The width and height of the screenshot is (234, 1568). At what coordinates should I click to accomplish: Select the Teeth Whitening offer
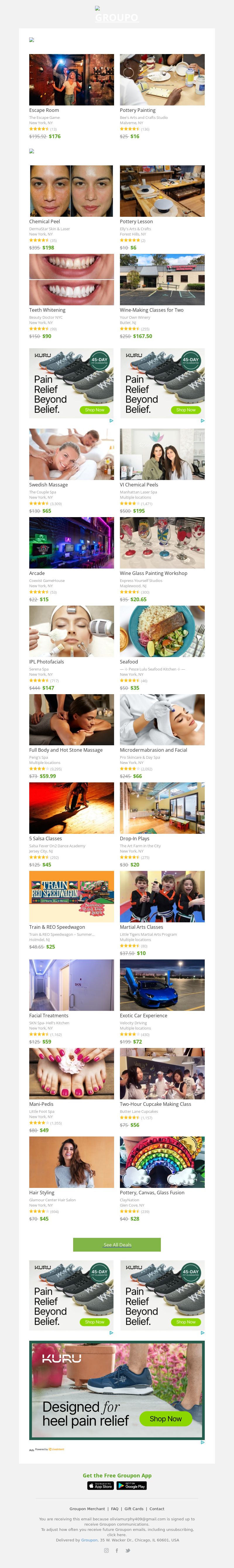coord(71,279)
